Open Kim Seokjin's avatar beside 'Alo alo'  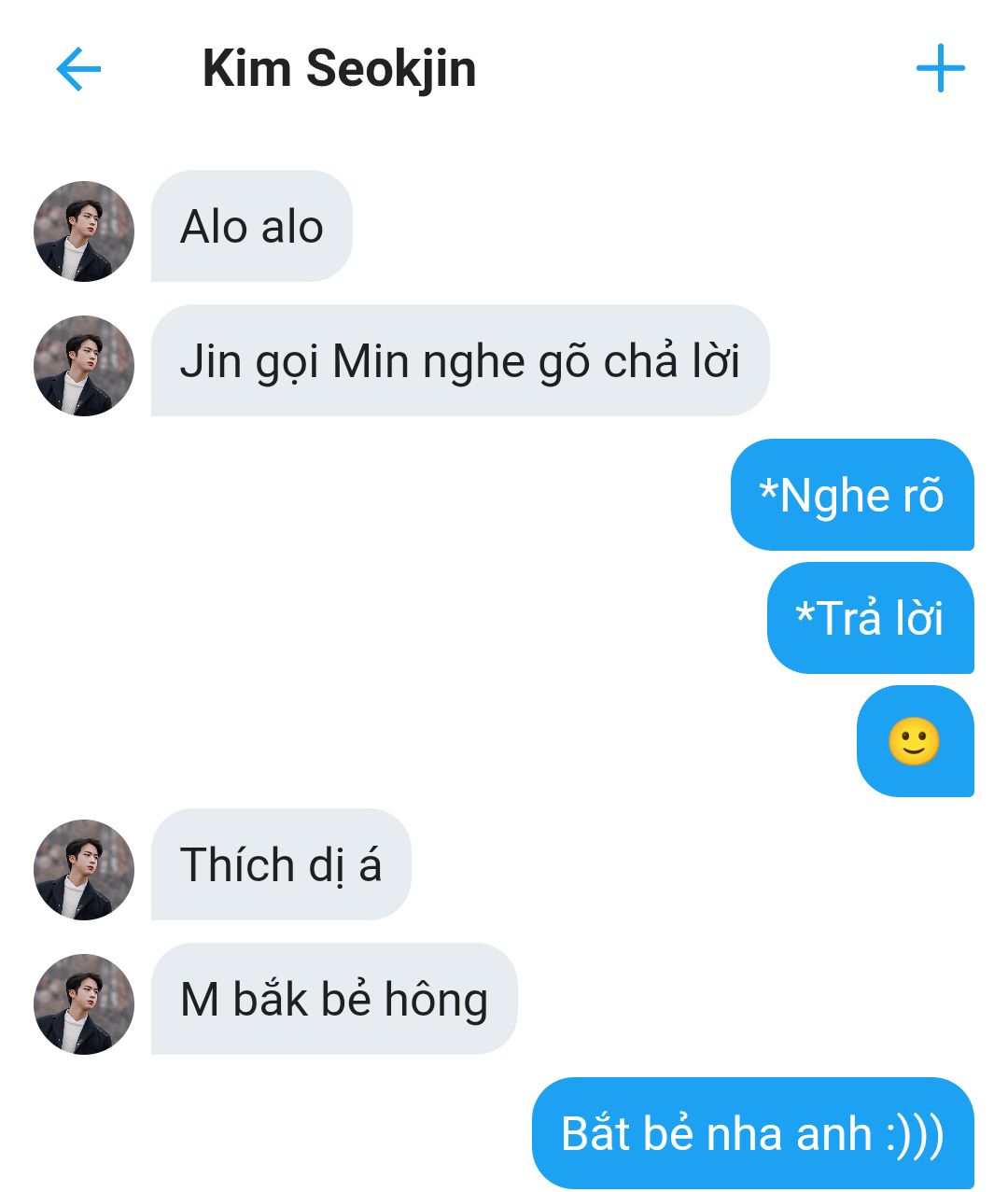coord(84,231)
